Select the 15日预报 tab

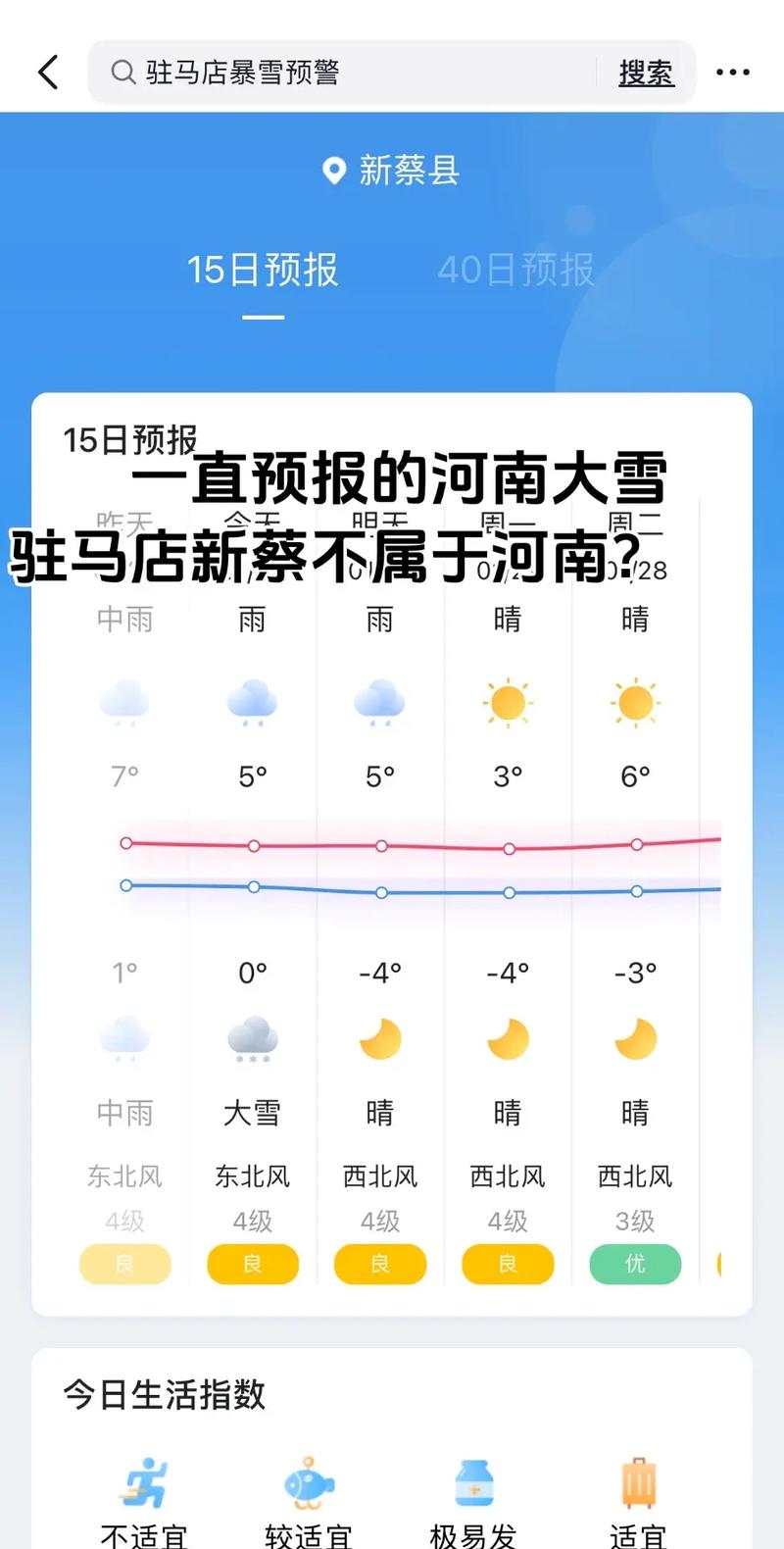tap(263, 272)
